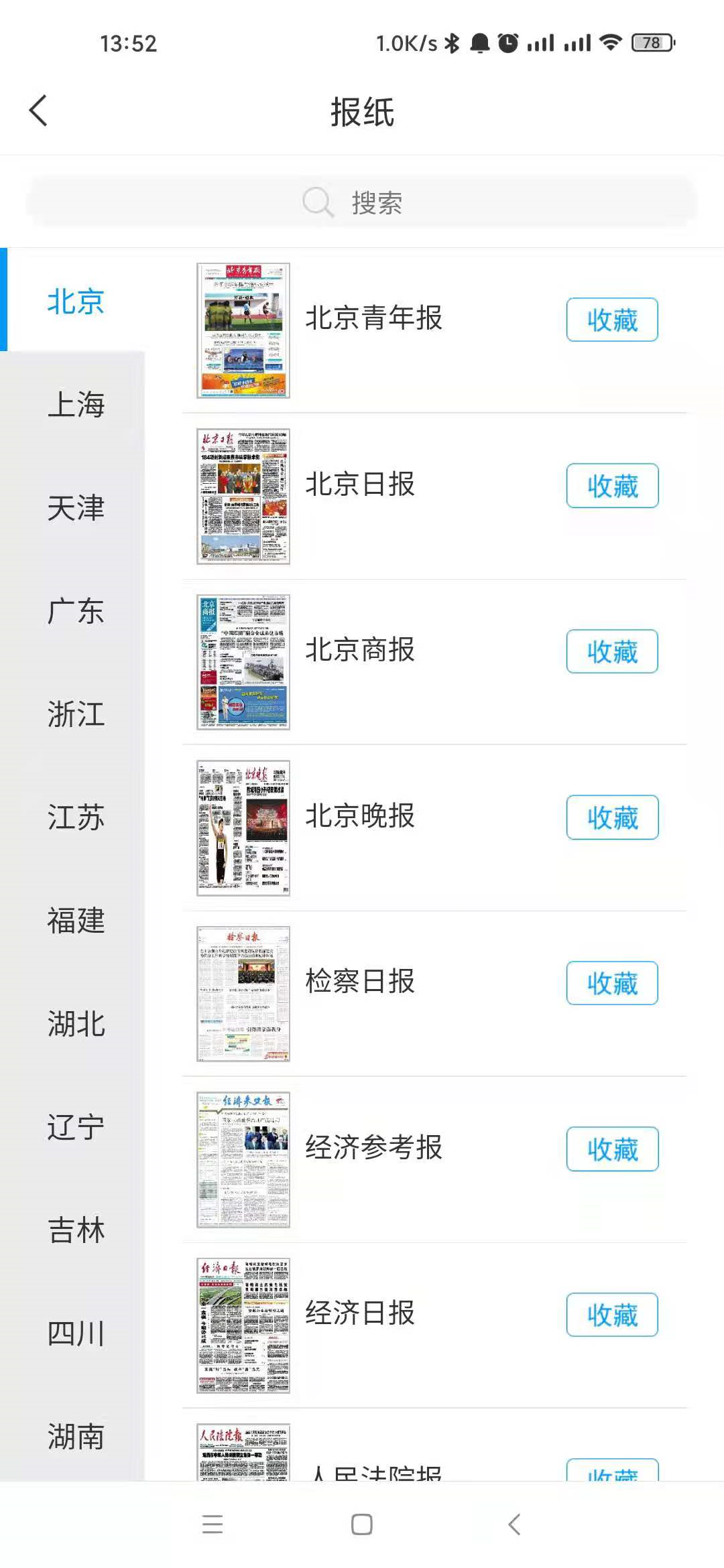Select the 天津 region tab
Image resolution: width=724 pixels, height=1568 pixels.
tap(76, 508)
